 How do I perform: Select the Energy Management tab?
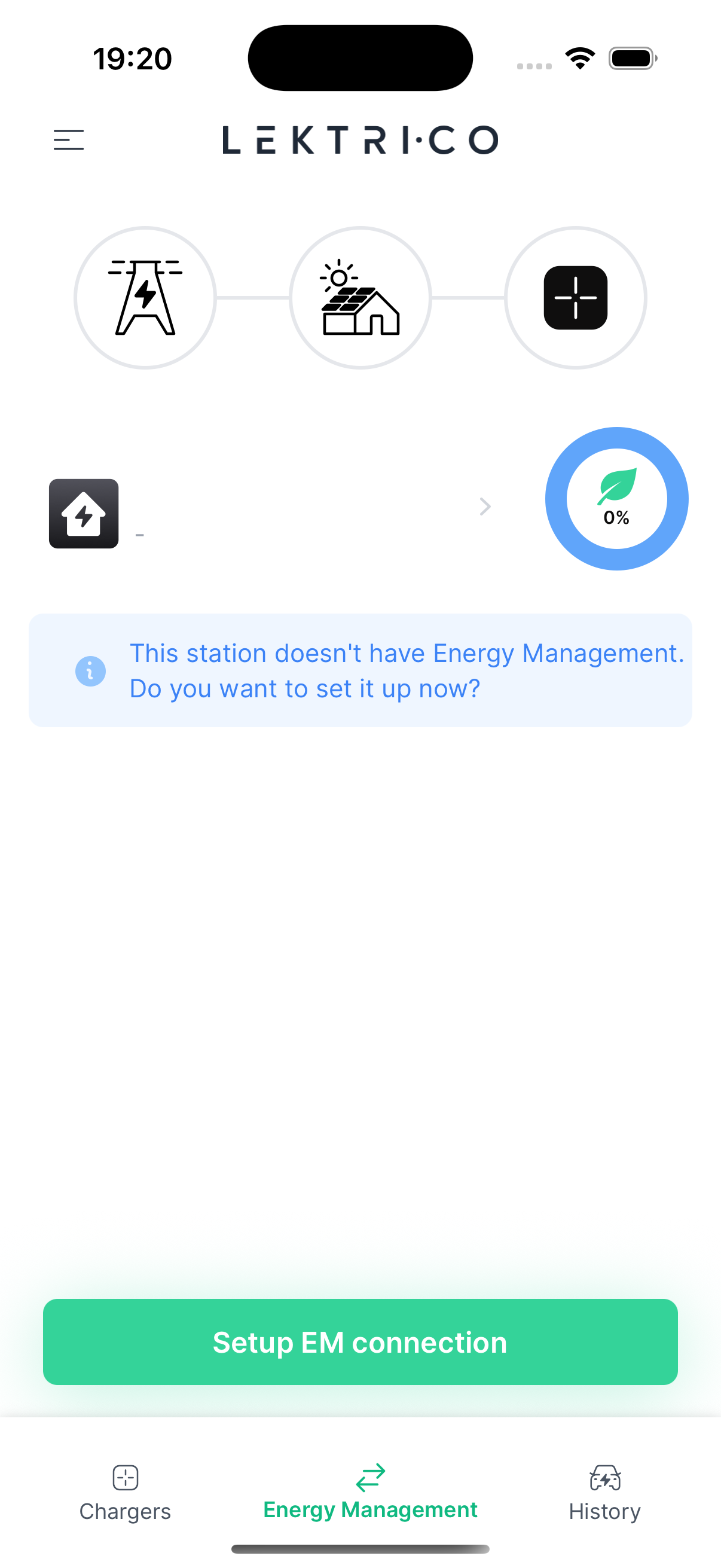tap(370, 1492)
